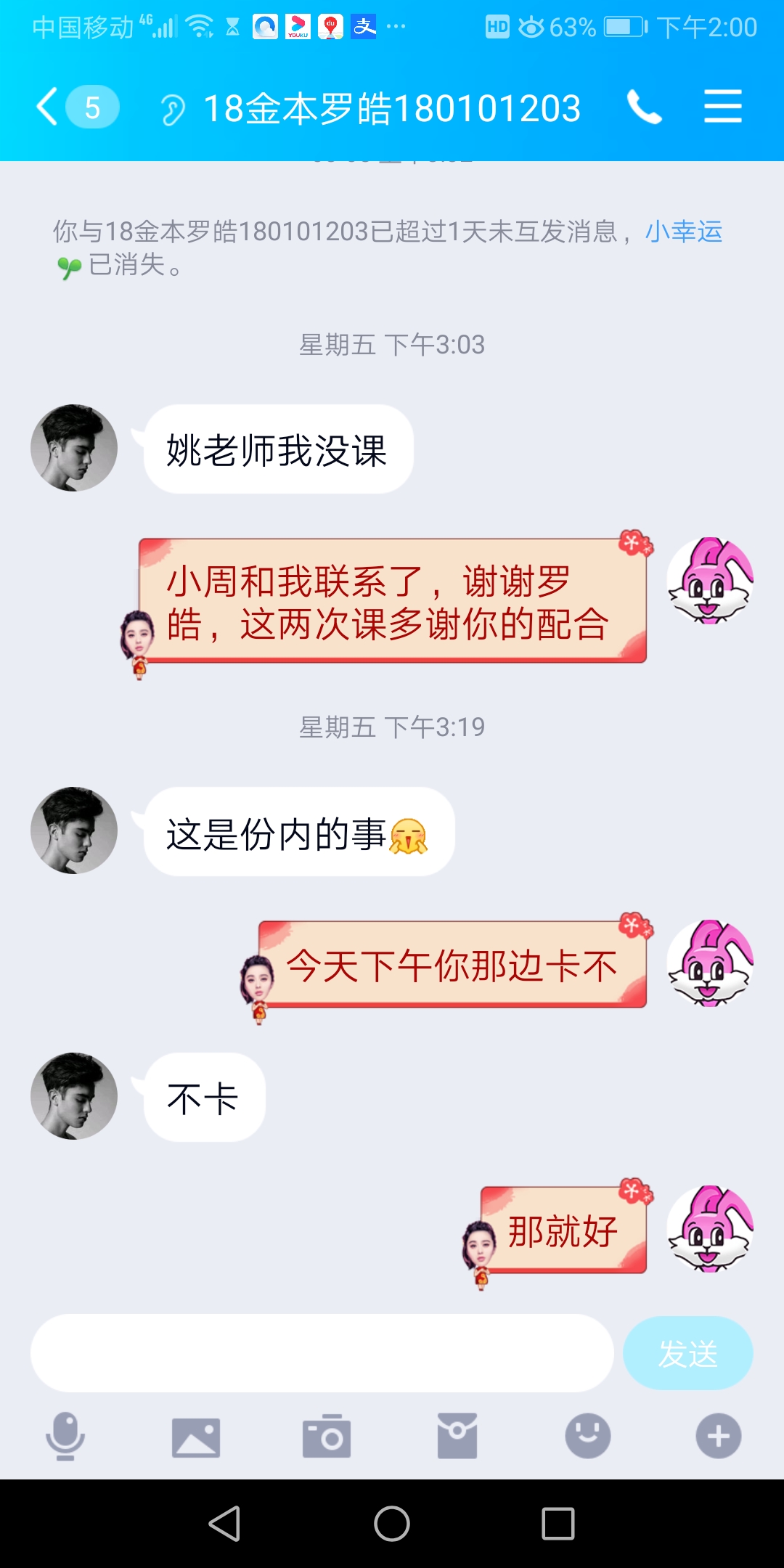Tap the system home button
The image size is (784, 1568).
coord(392,1523)
